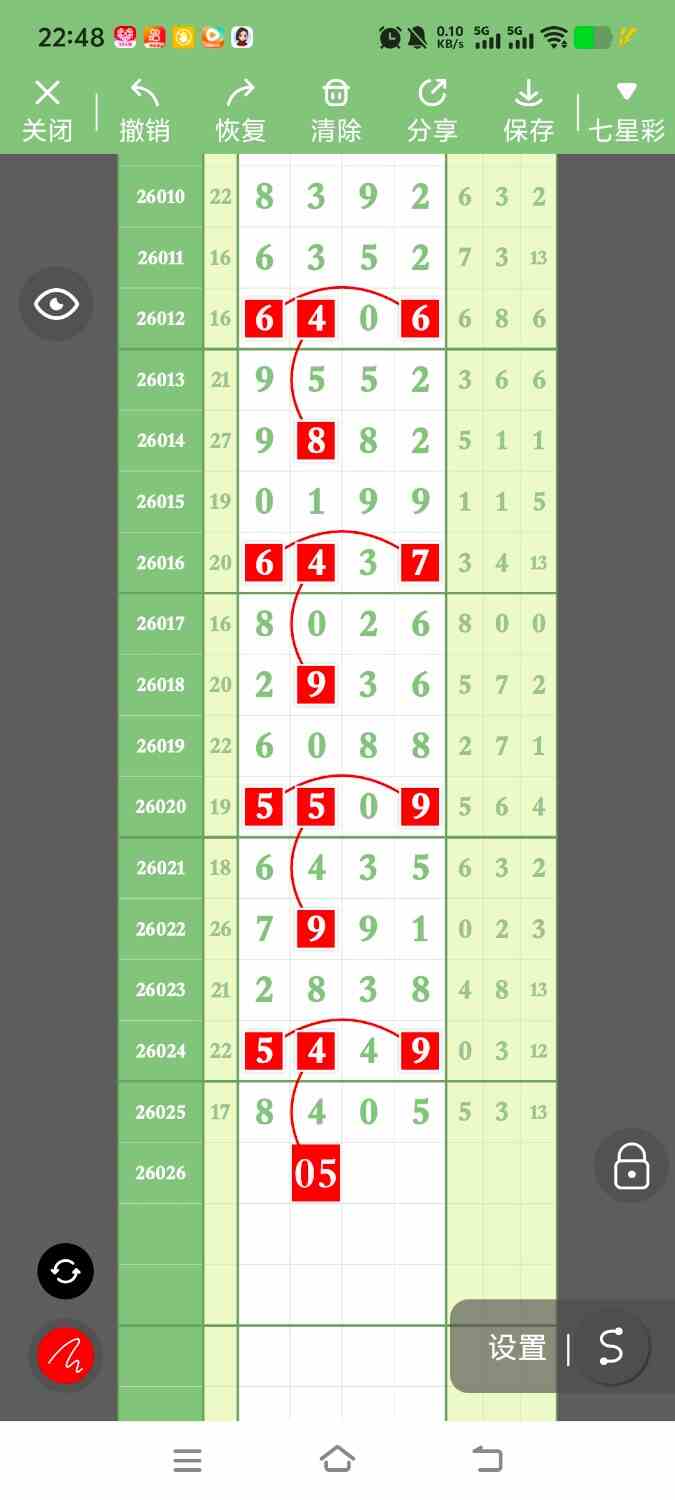
Task: Open the 七星彩 lottery dropdown
Action: pos(626,111)
